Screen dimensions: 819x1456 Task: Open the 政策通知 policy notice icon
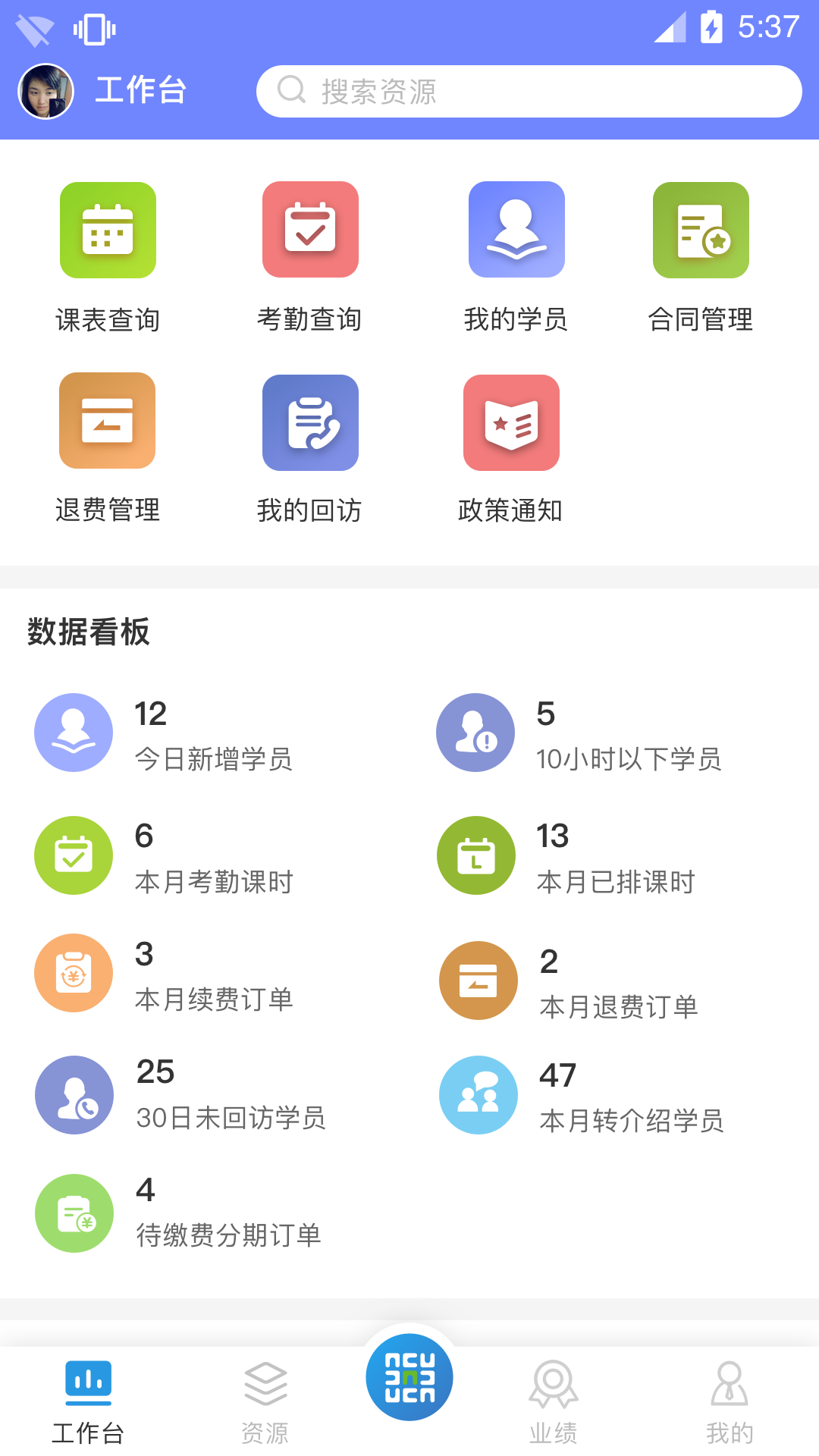512,422
